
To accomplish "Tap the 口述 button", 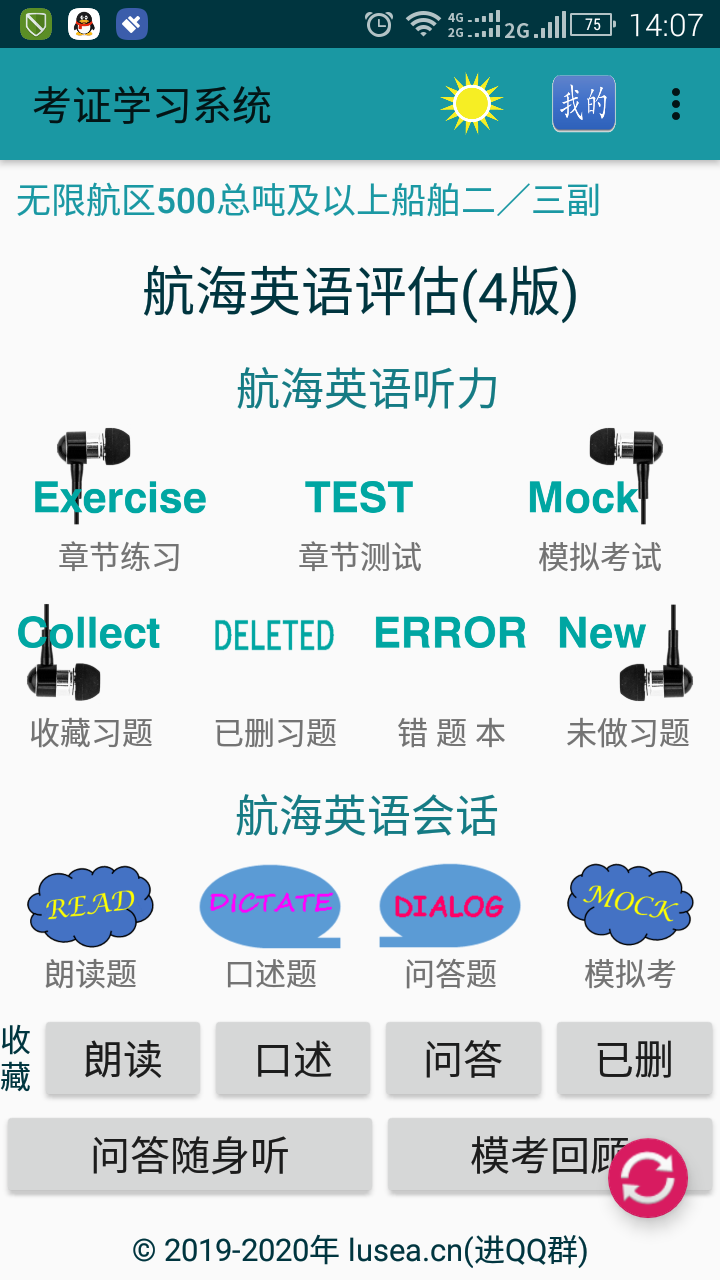I will 292,1058.
